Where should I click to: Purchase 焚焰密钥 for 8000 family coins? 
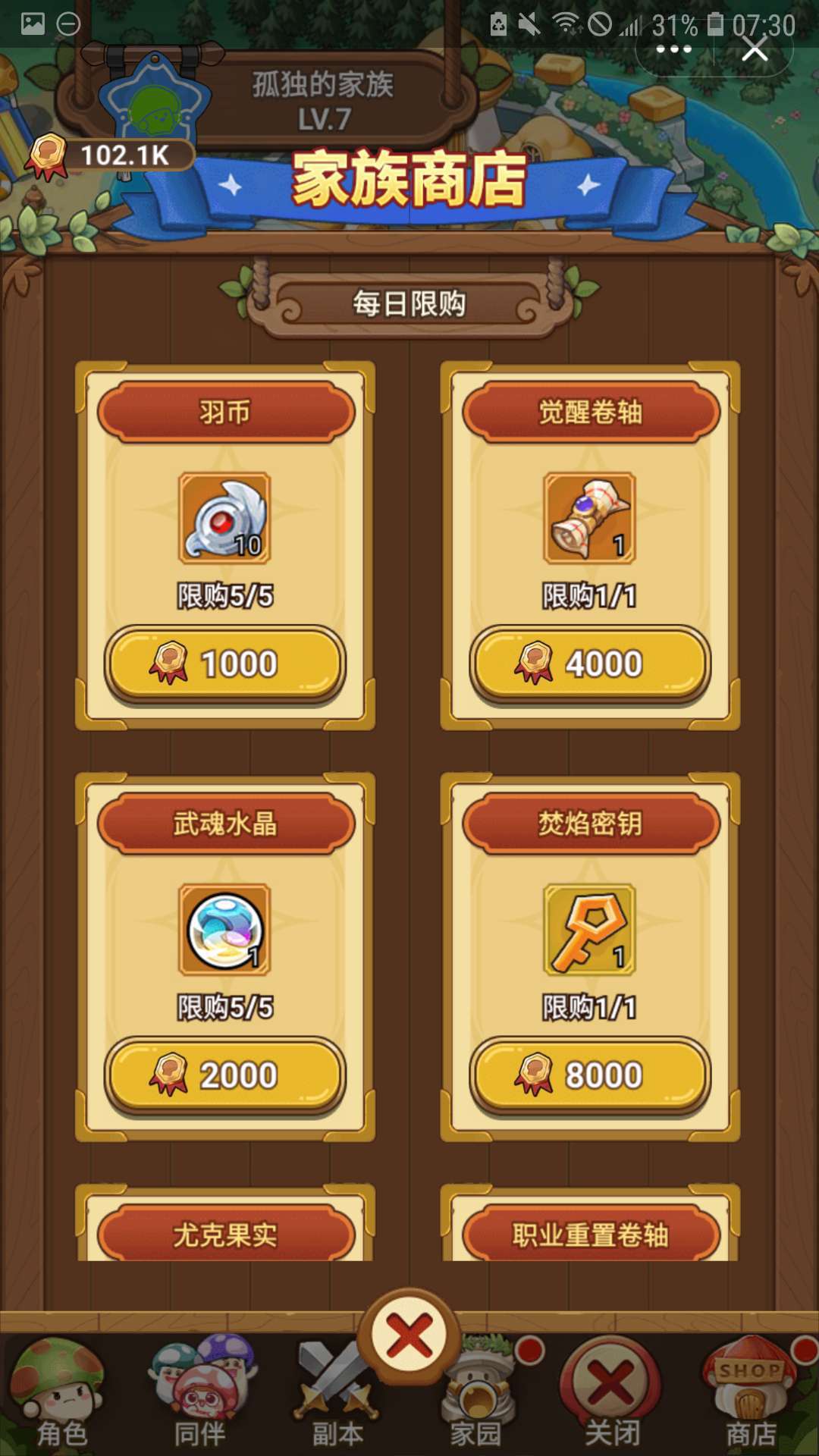coord(590,1075)
